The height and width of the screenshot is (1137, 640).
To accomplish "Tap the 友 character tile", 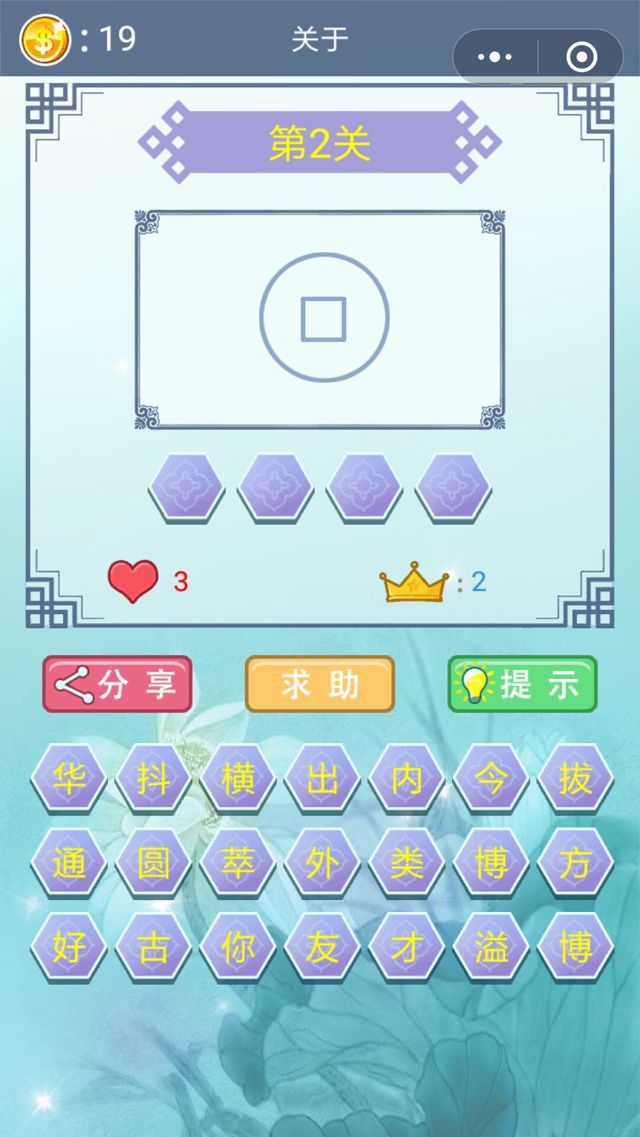I will (322, 946).
